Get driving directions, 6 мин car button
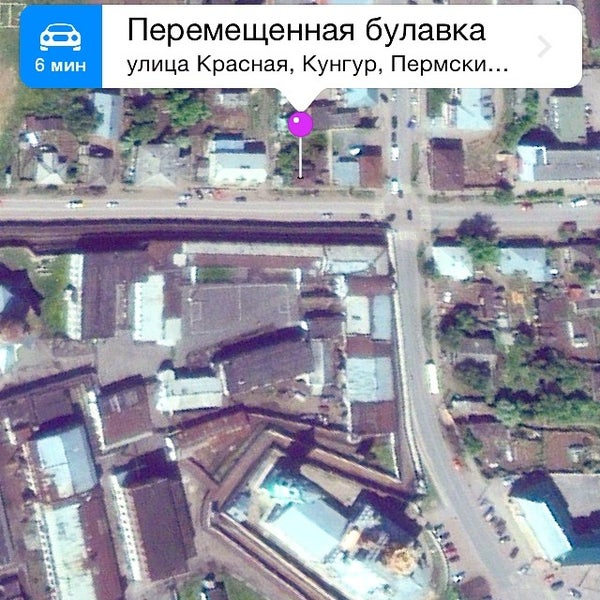The image size is (600, 600). click(60, 47)
